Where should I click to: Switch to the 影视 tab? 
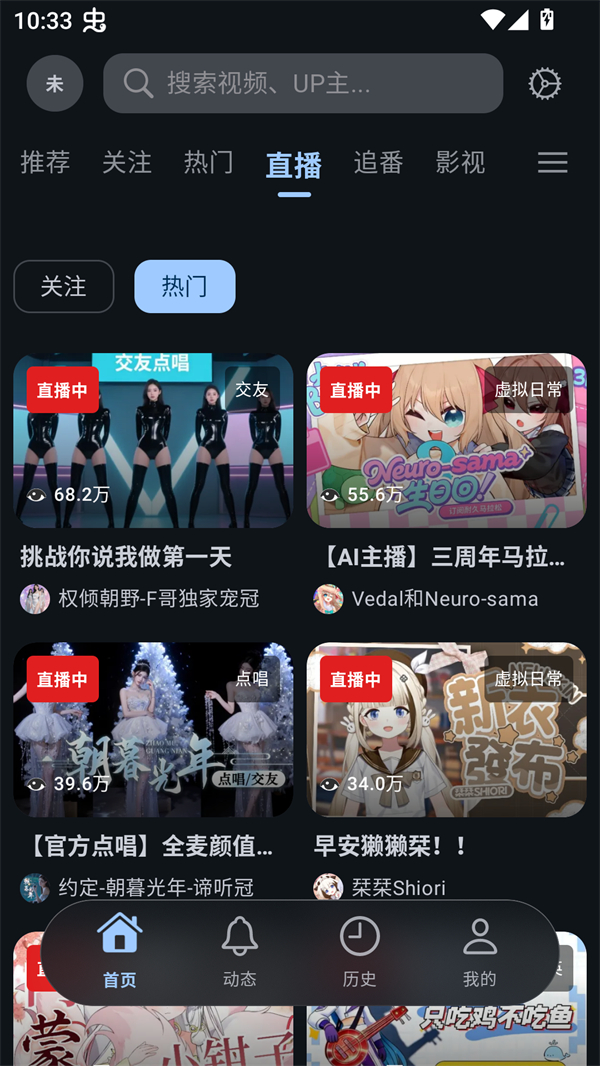click(x=460, y=162)
